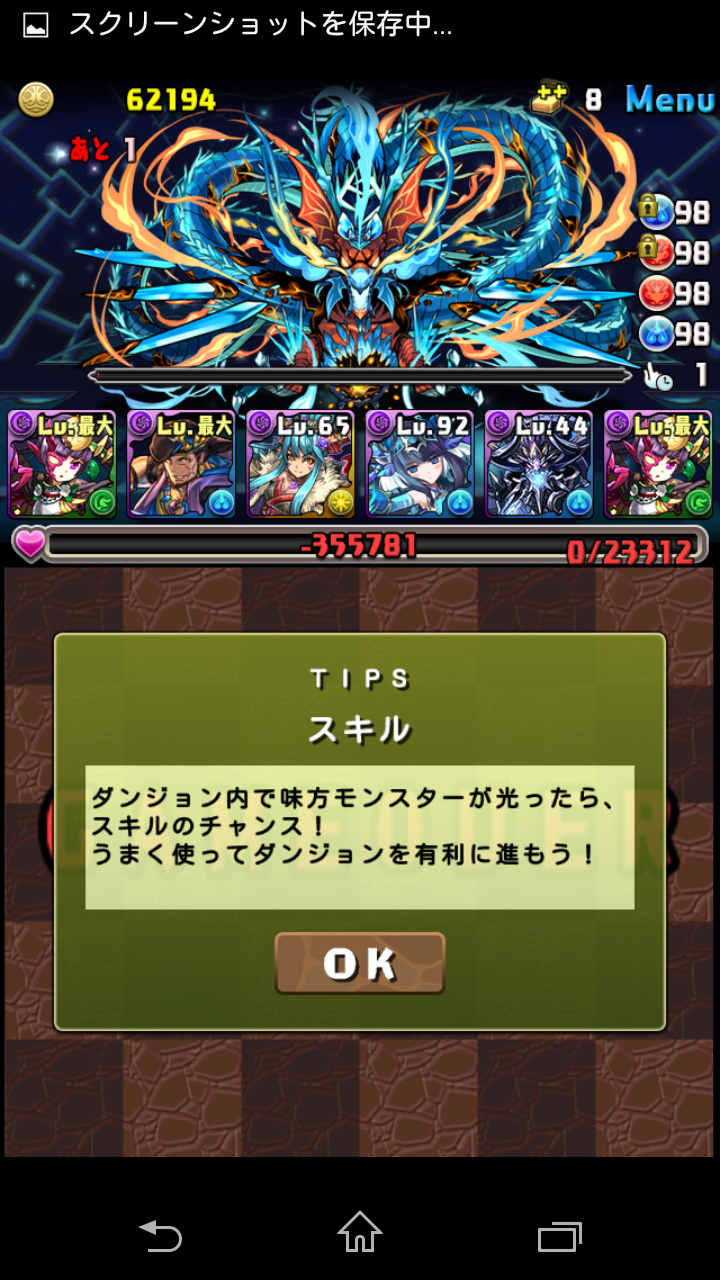Dismiss the skill tips dialog with OK
Screen dimensions: 720x1280
[x=360, y=963]
